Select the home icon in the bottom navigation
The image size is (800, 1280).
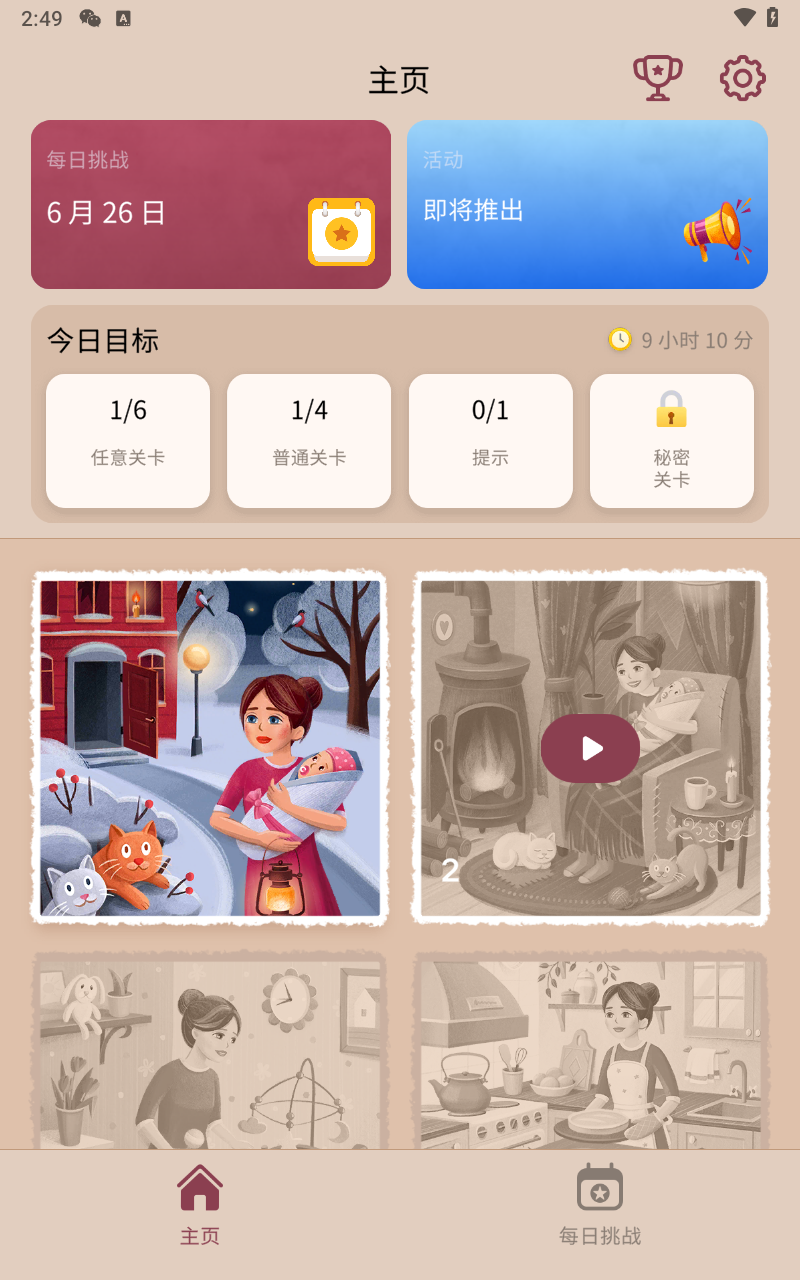pos(199,1186)
